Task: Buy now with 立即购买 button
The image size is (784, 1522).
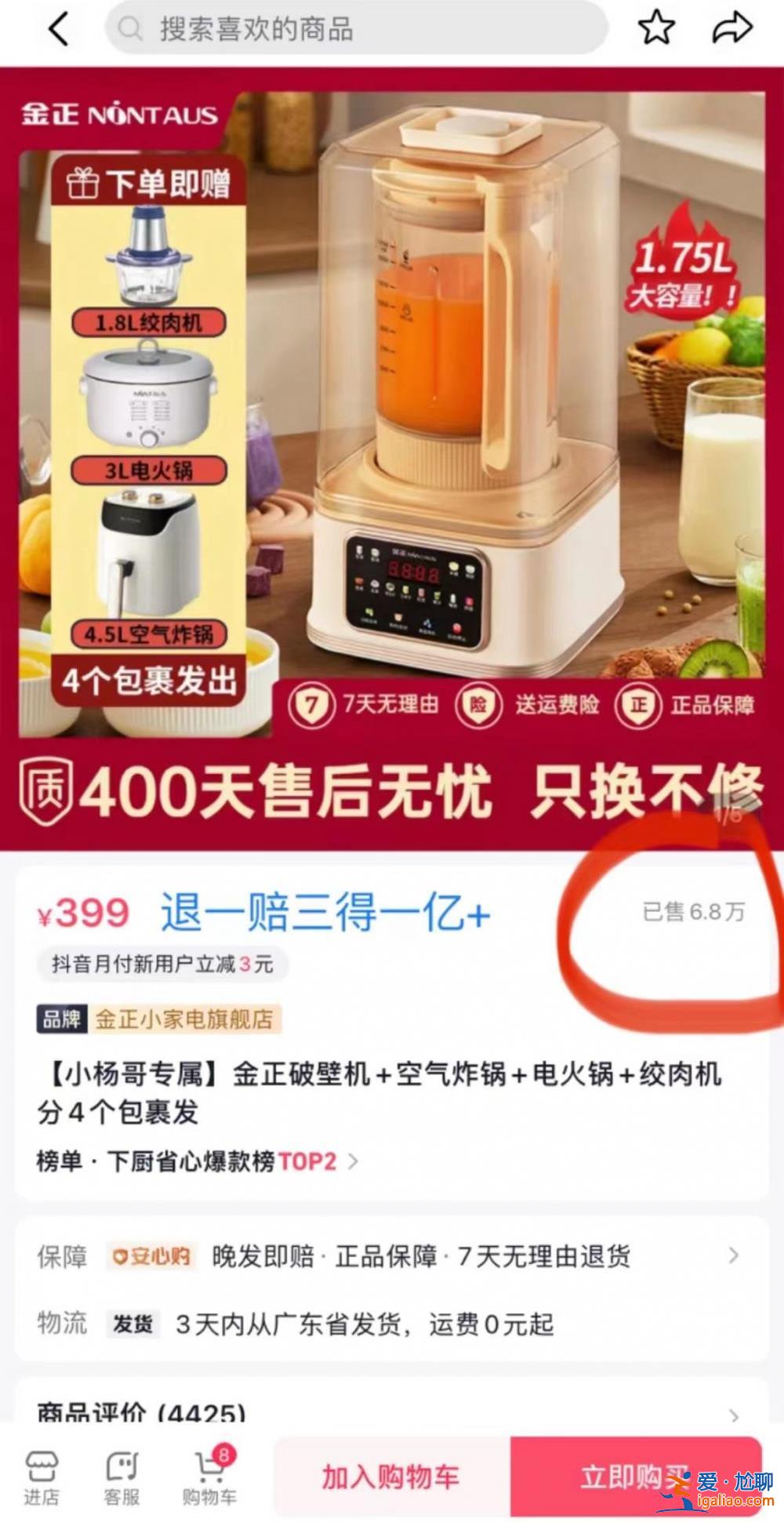Action: (x=636, y=1477)
